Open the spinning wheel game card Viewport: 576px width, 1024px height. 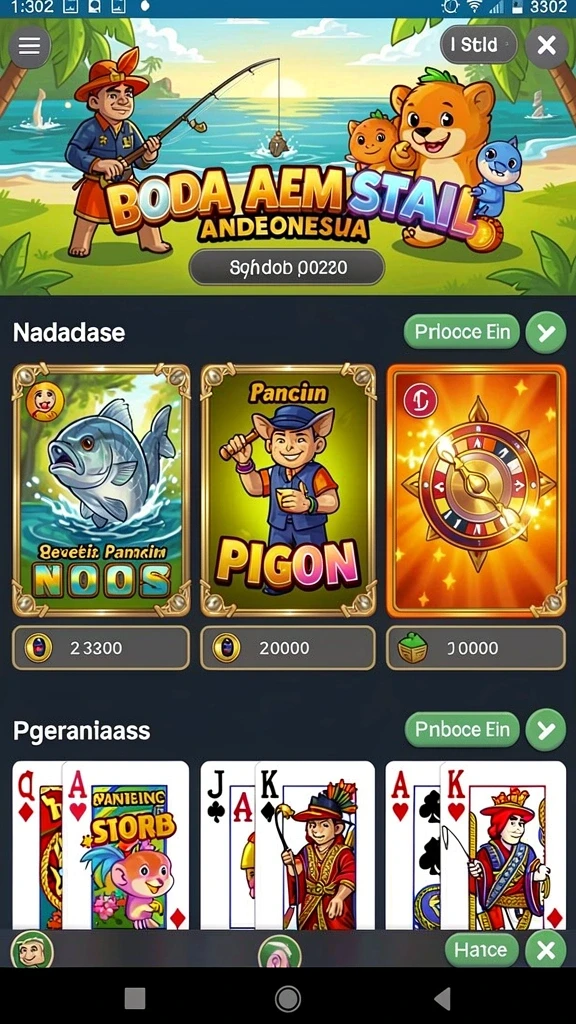[476, 490]
